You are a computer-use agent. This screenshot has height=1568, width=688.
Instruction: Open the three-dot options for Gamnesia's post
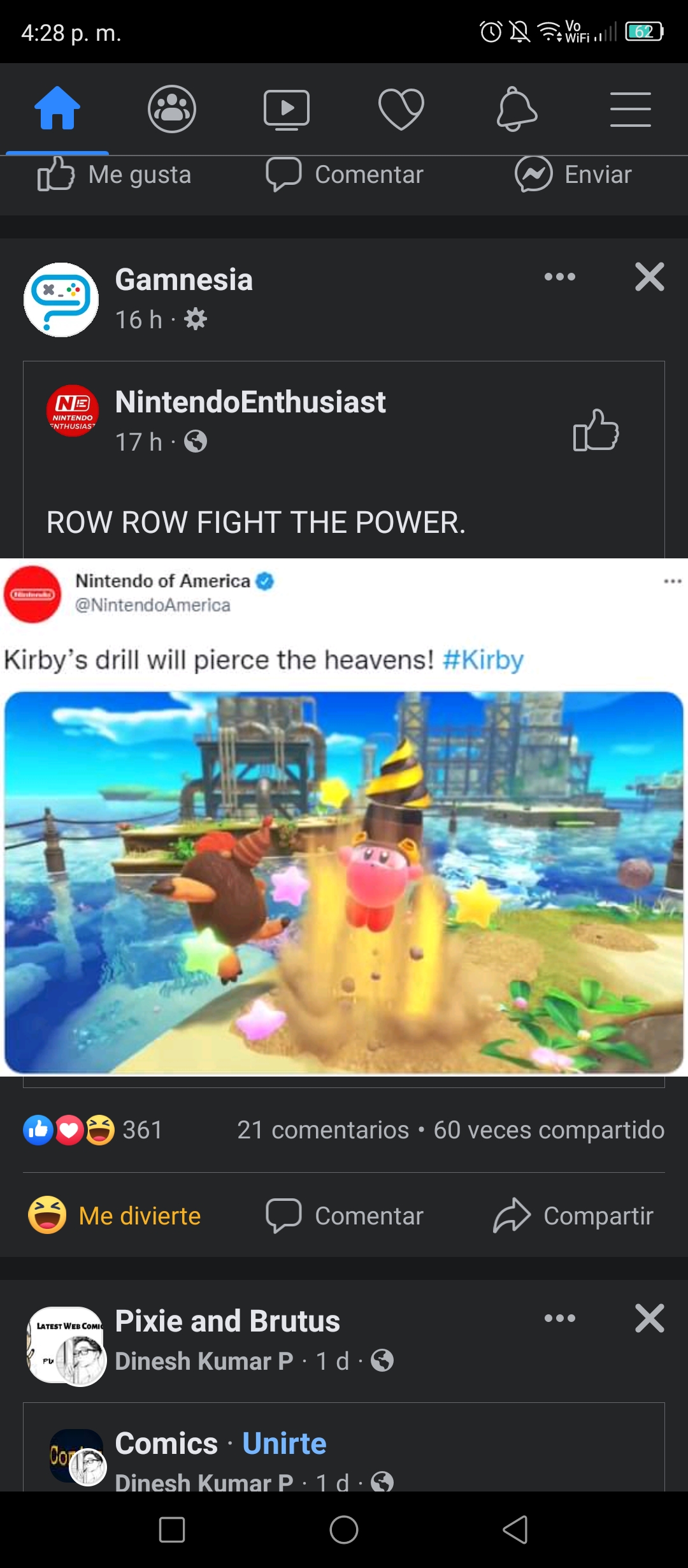pyautogui.click(x=560, y=277)
